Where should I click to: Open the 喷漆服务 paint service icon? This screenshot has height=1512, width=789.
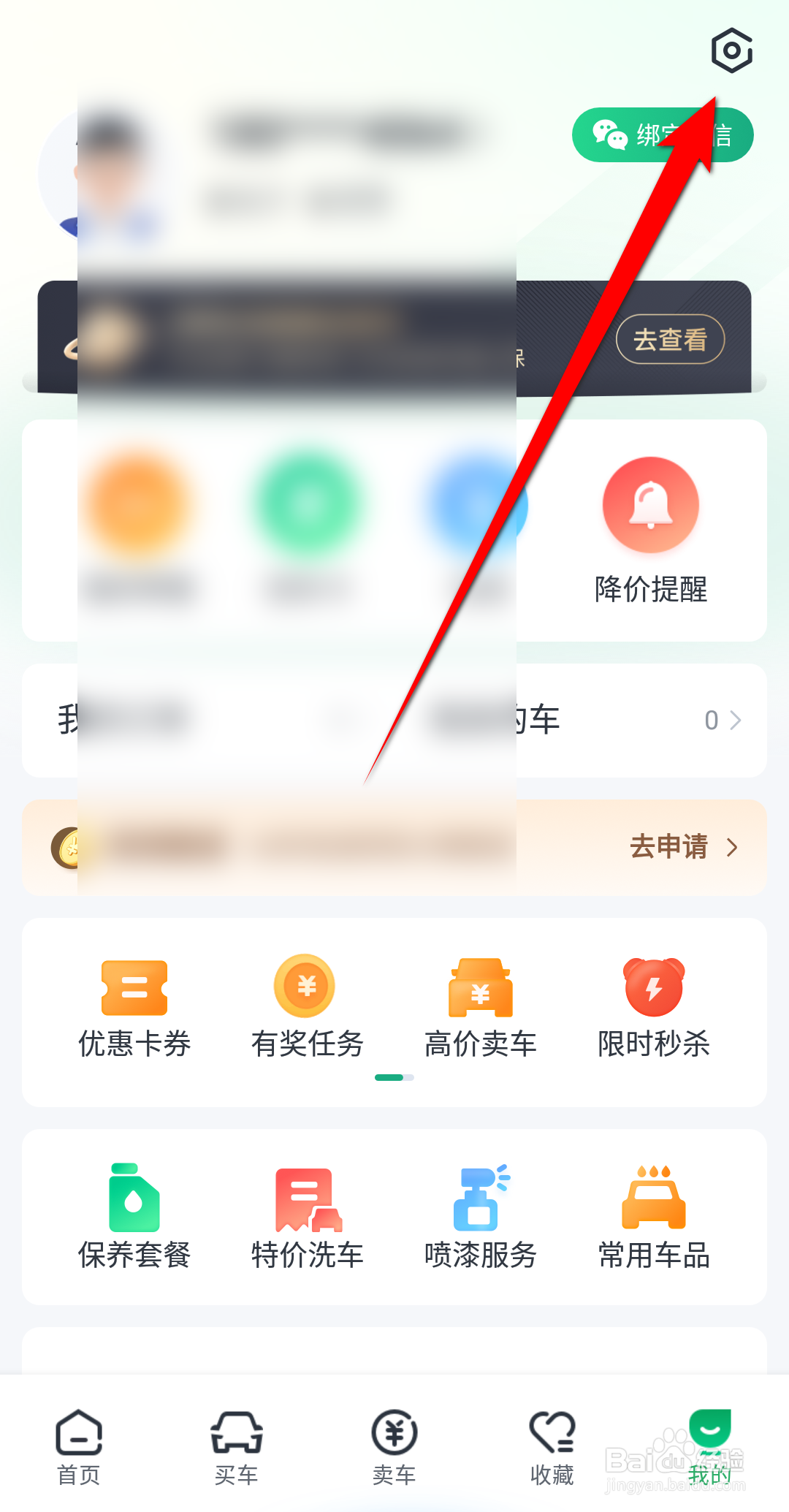pos(479,1197)
